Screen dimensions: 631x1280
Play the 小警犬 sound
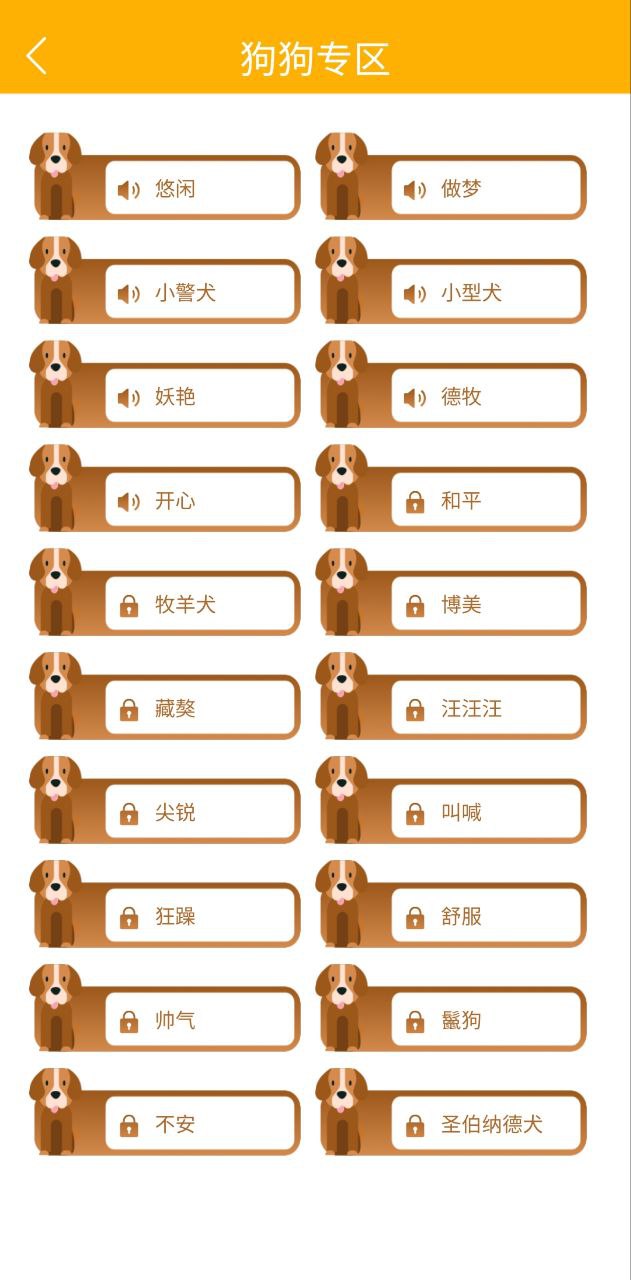pyautogui.click(x=200, y=292)
